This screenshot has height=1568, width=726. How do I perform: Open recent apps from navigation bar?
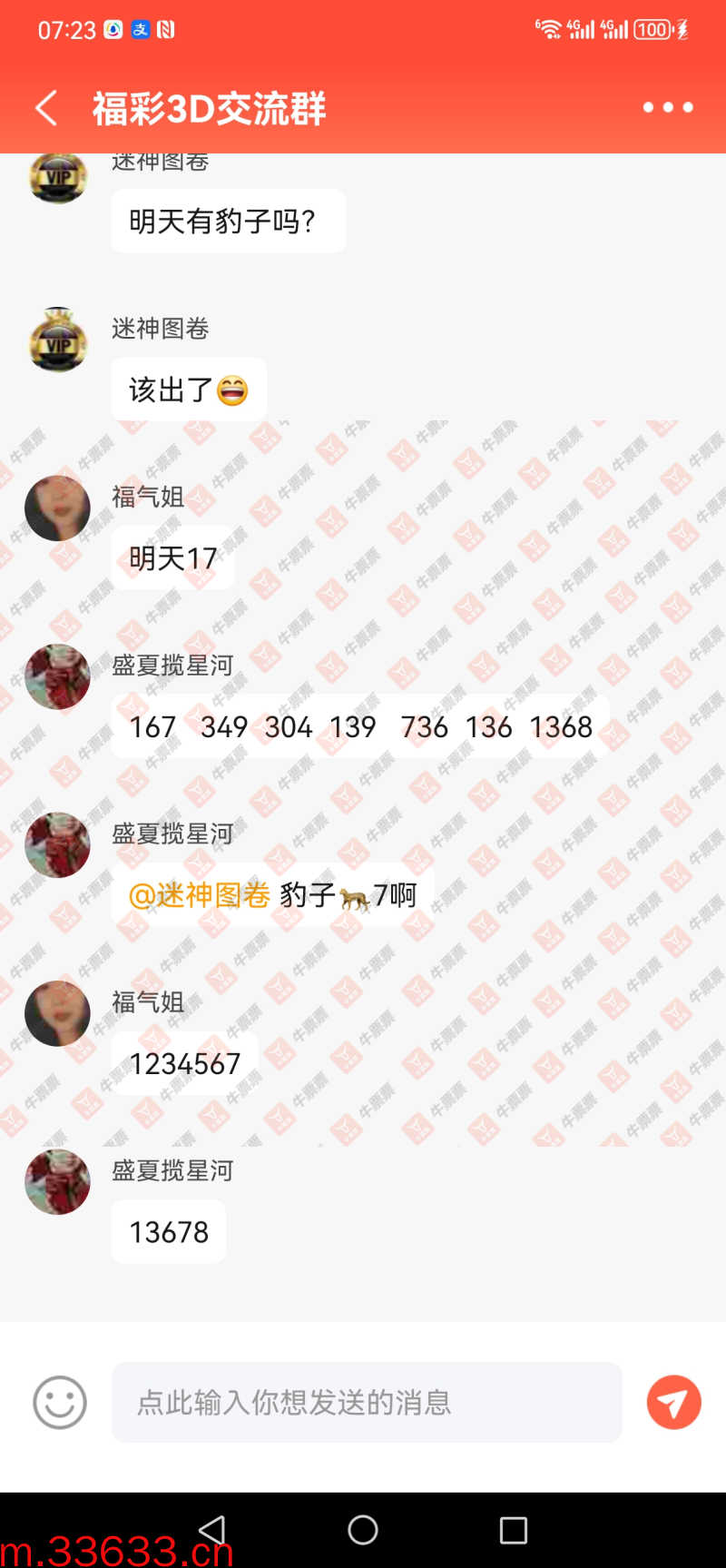(x=514, y=1530)
